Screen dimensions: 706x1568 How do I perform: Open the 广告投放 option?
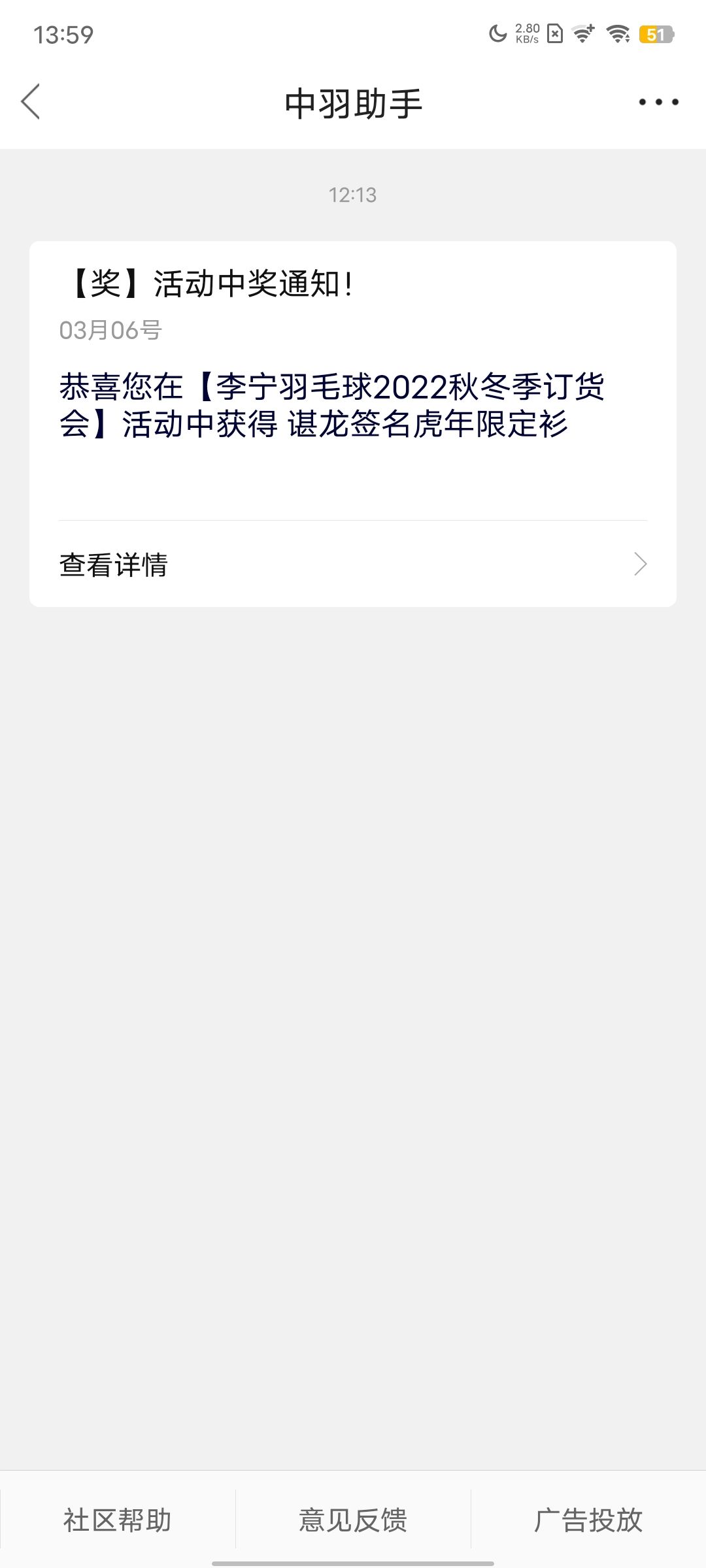click(x=588, y=1520)
